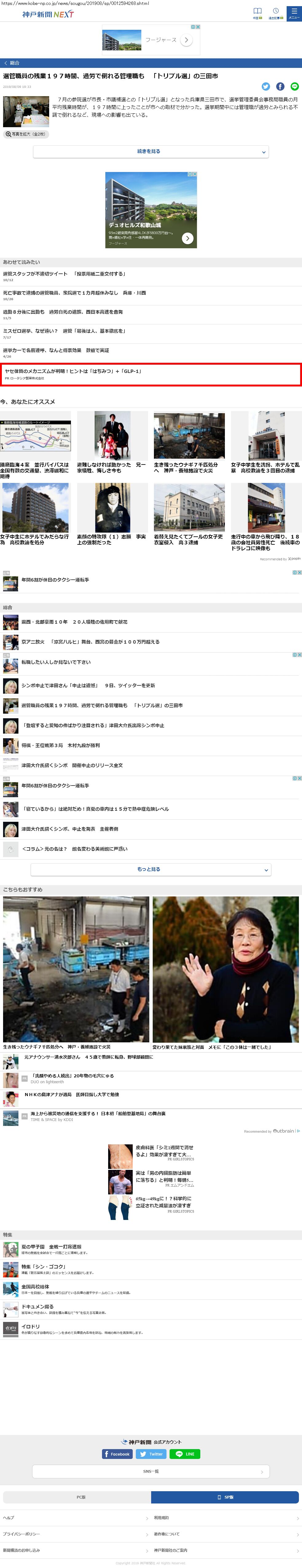This screenshot has height=1568, width=302.
Task: Open the official Facebook account button
Action: click(117, 1454)
